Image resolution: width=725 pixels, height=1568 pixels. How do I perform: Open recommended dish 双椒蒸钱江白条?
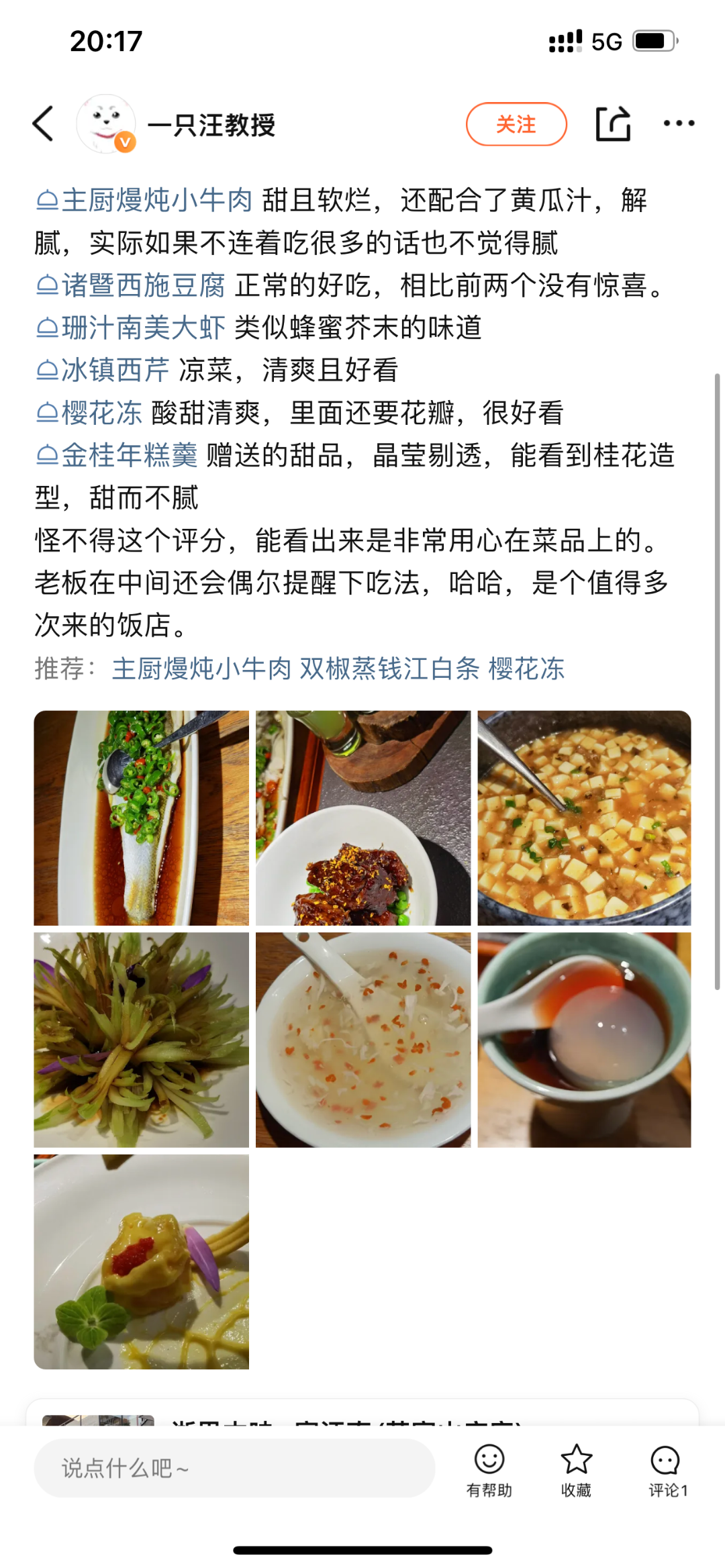pyautogui.click(x=389, y=669)
